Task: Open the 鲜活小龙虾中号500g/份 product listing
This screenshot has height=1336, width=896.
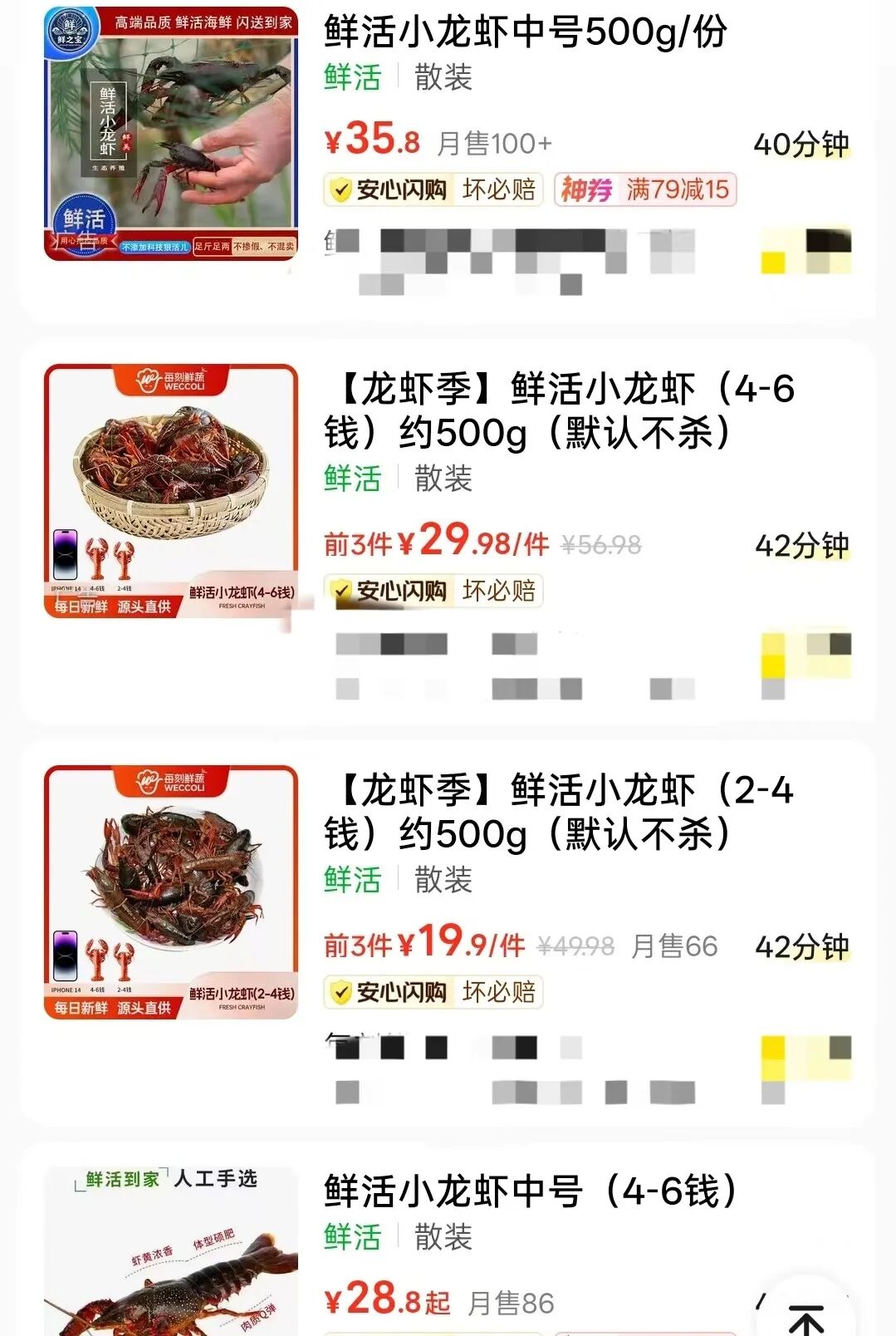Action: 525,33
